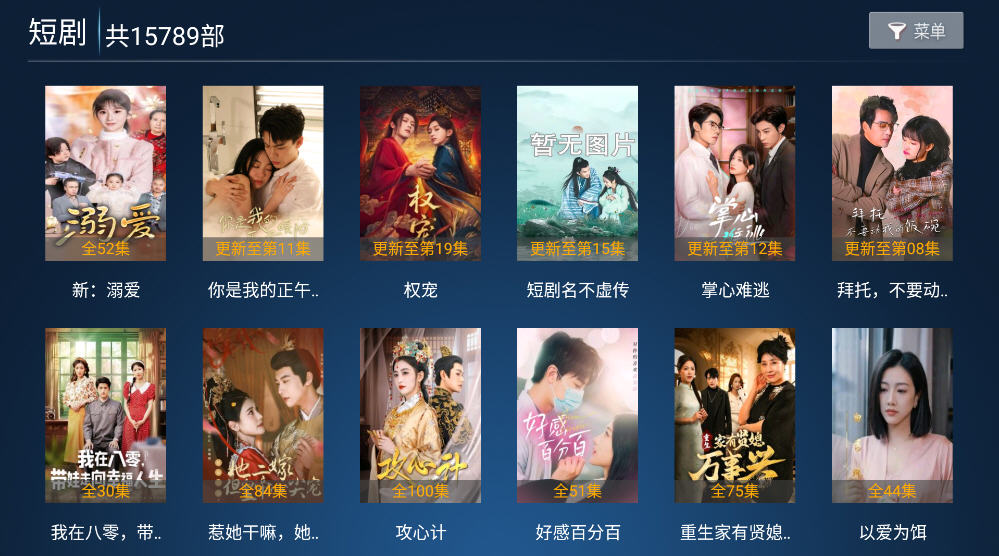Viewport: 999px width, 556px height.
Task: Open 我在八零，带 drama card
Action: pos(106,415)
